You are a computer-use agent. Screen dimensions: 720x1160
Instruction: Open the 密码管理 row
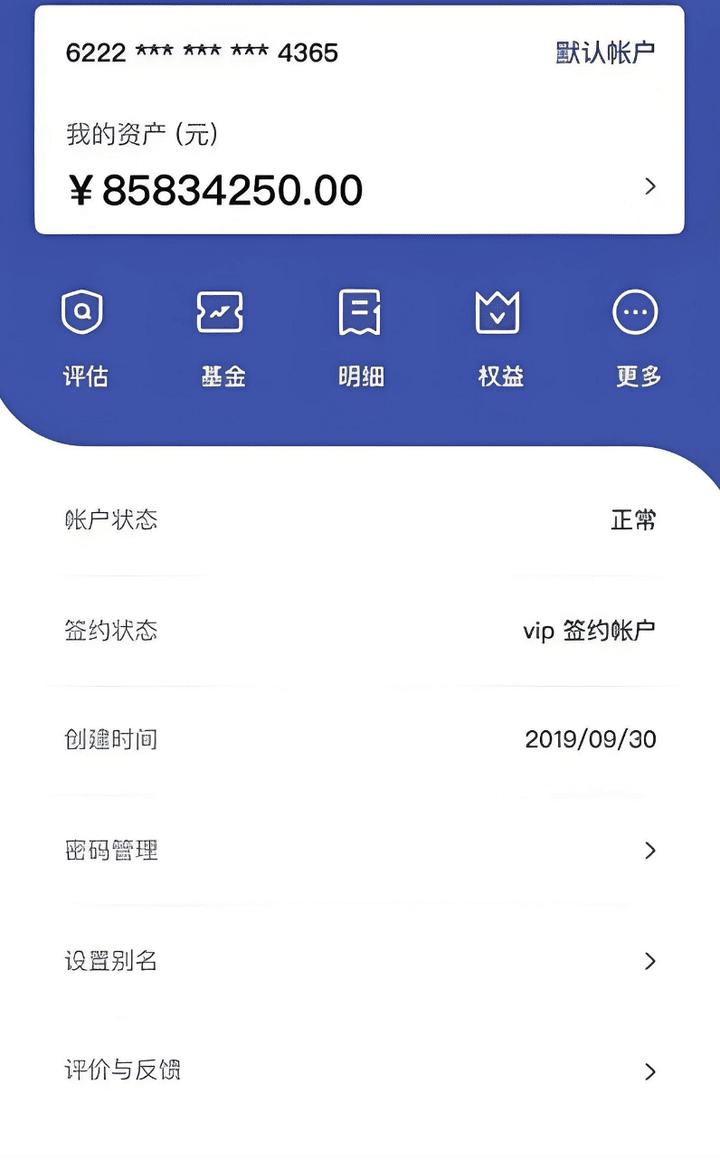360,851
